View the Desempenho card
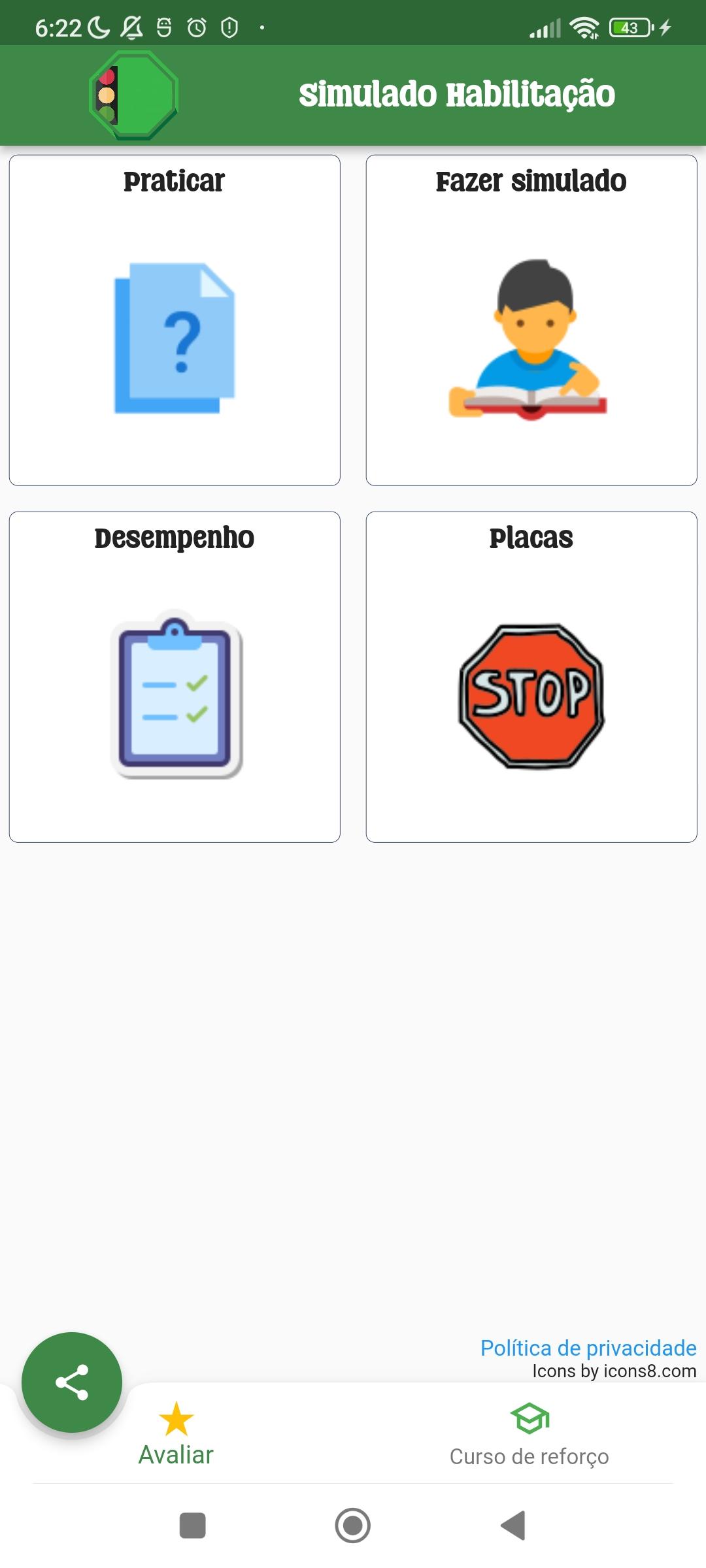The height and width of the screenshot is (1568, 706). click(x=175, y=677)
